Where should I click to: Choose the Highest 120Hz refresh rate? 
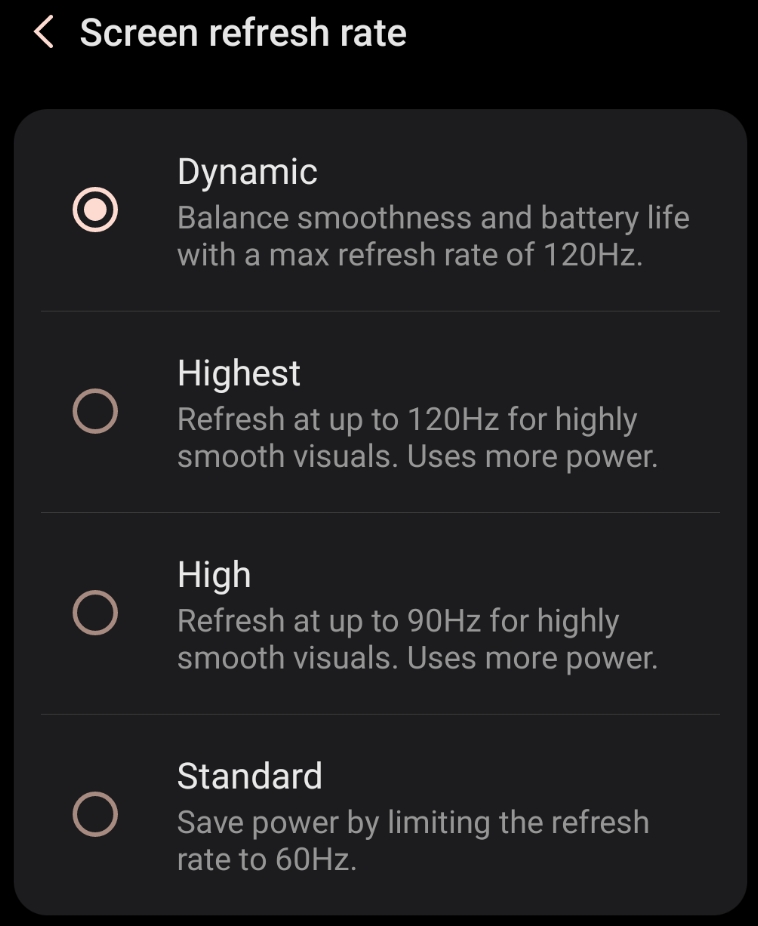pos(96,411)
